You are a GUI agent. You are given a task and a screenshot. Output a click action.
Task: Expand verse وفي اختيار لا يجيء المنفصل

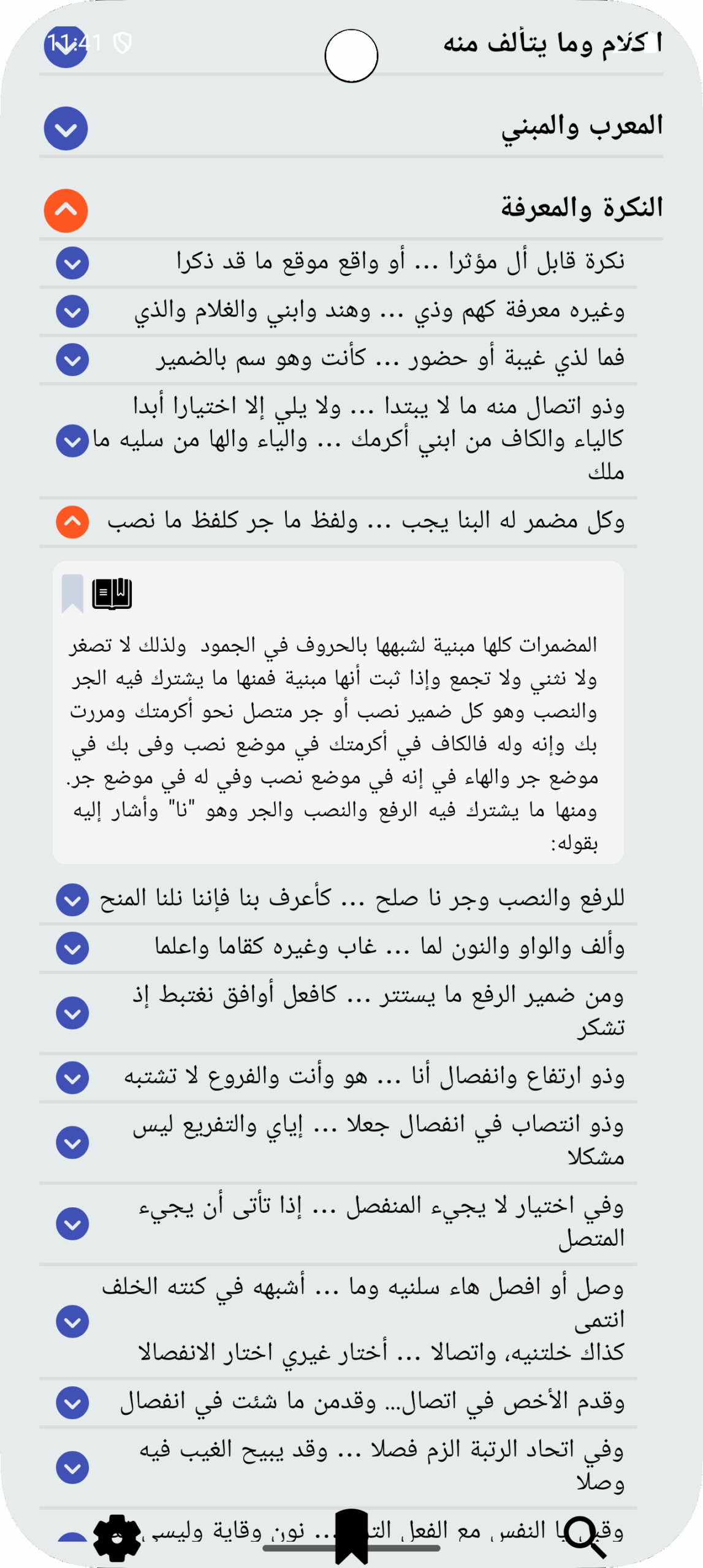click(72, 1224)
